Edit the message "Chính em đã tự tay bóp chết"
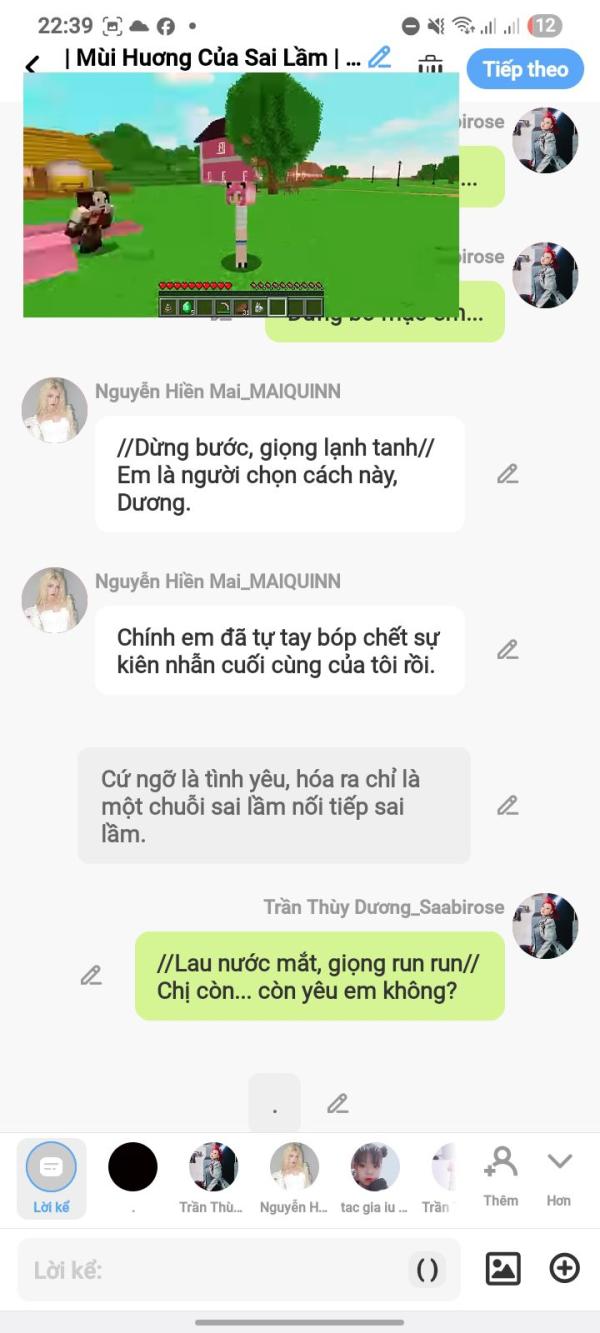The height and width of the screenshot is (1333, 600). pos(508,650)
